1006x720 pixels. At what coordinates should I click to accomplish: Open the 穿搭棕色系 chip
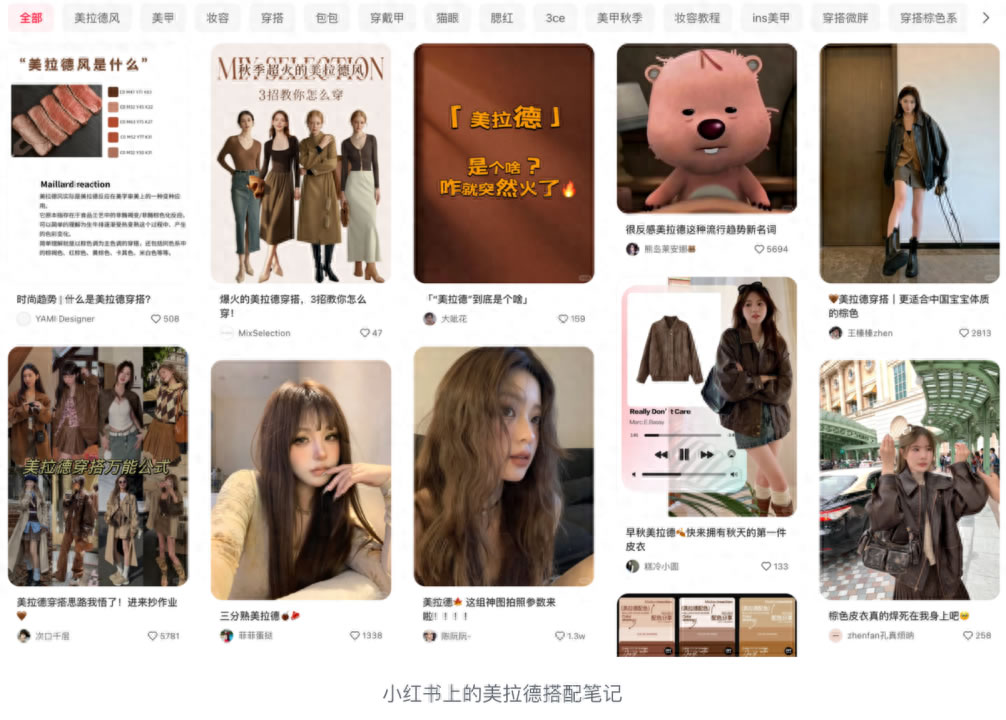[928, 18]
